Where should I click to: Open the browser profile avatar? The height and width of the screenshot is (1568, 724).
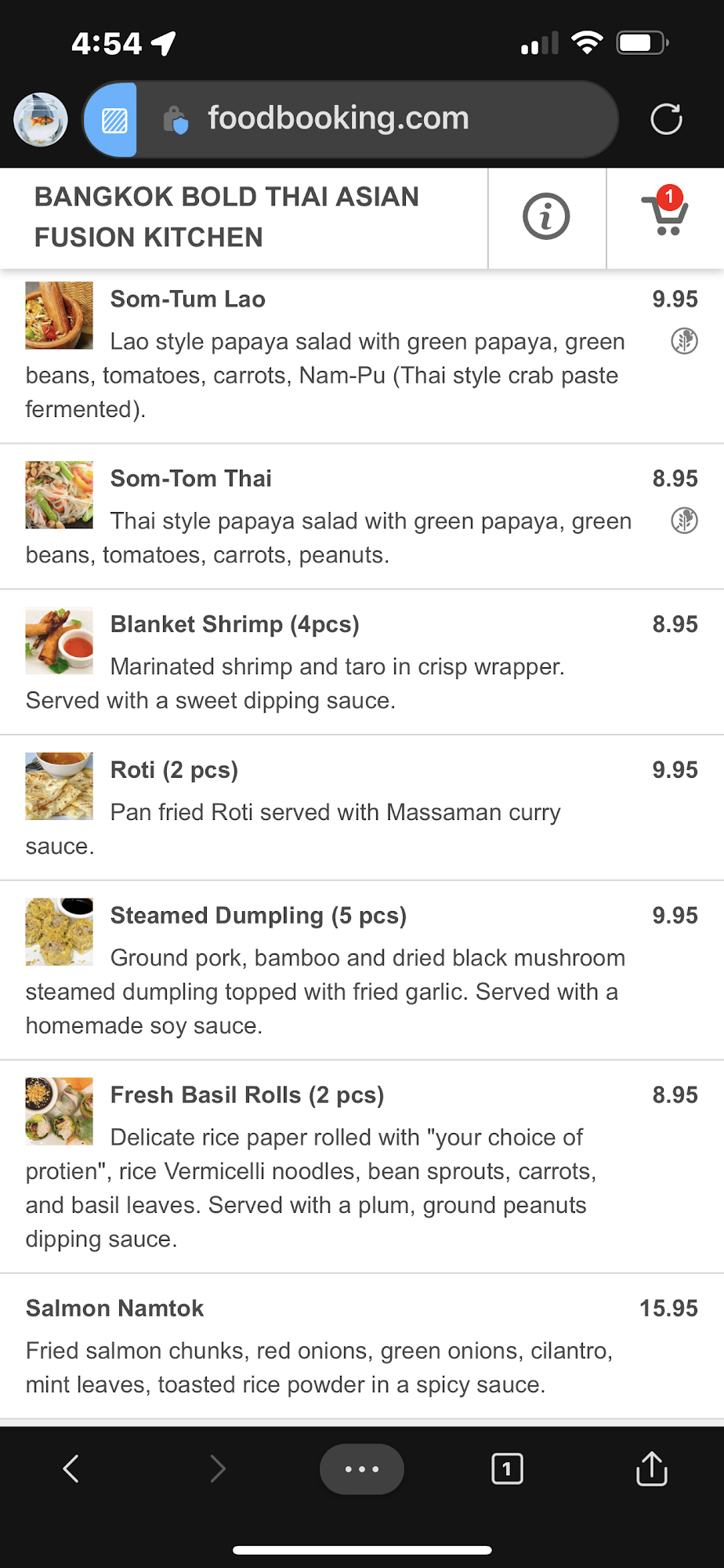41,120
